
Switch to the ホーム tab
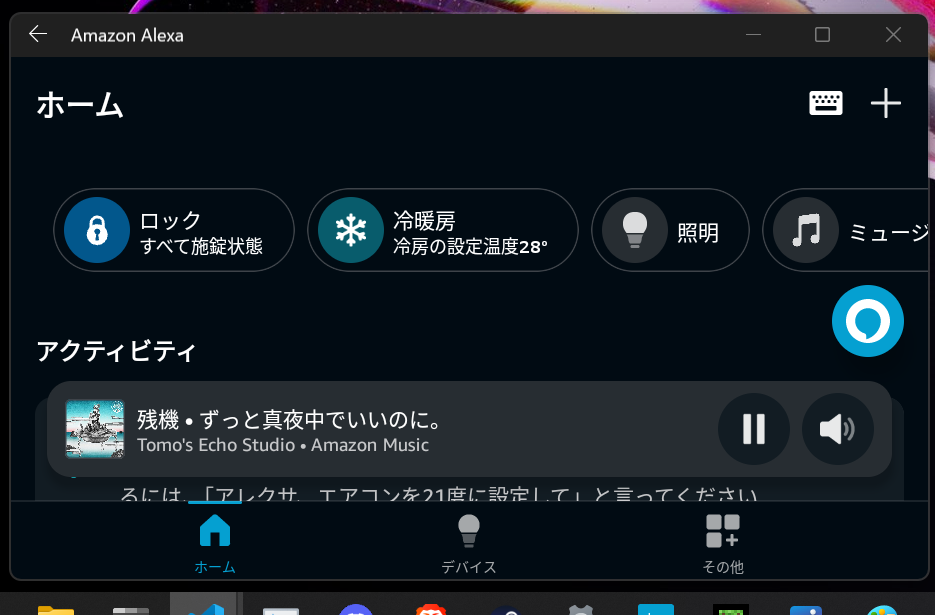coord(215,544)
